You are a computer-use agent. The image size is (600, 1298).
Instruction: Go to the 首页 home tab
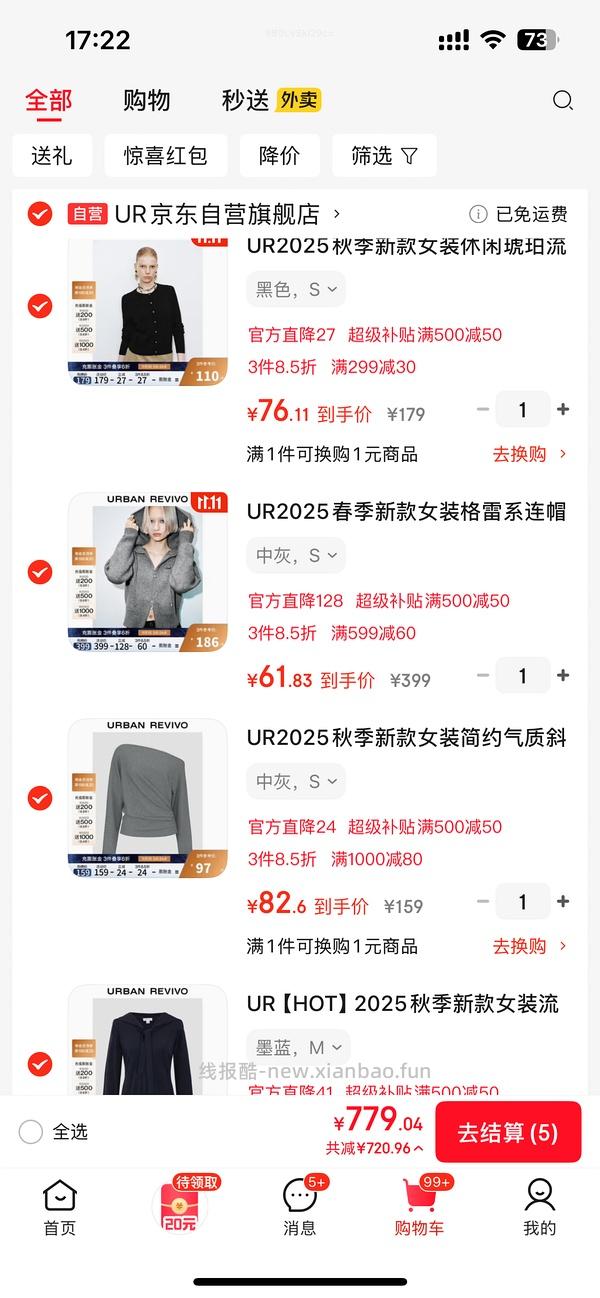click(x=60, y=1206)
